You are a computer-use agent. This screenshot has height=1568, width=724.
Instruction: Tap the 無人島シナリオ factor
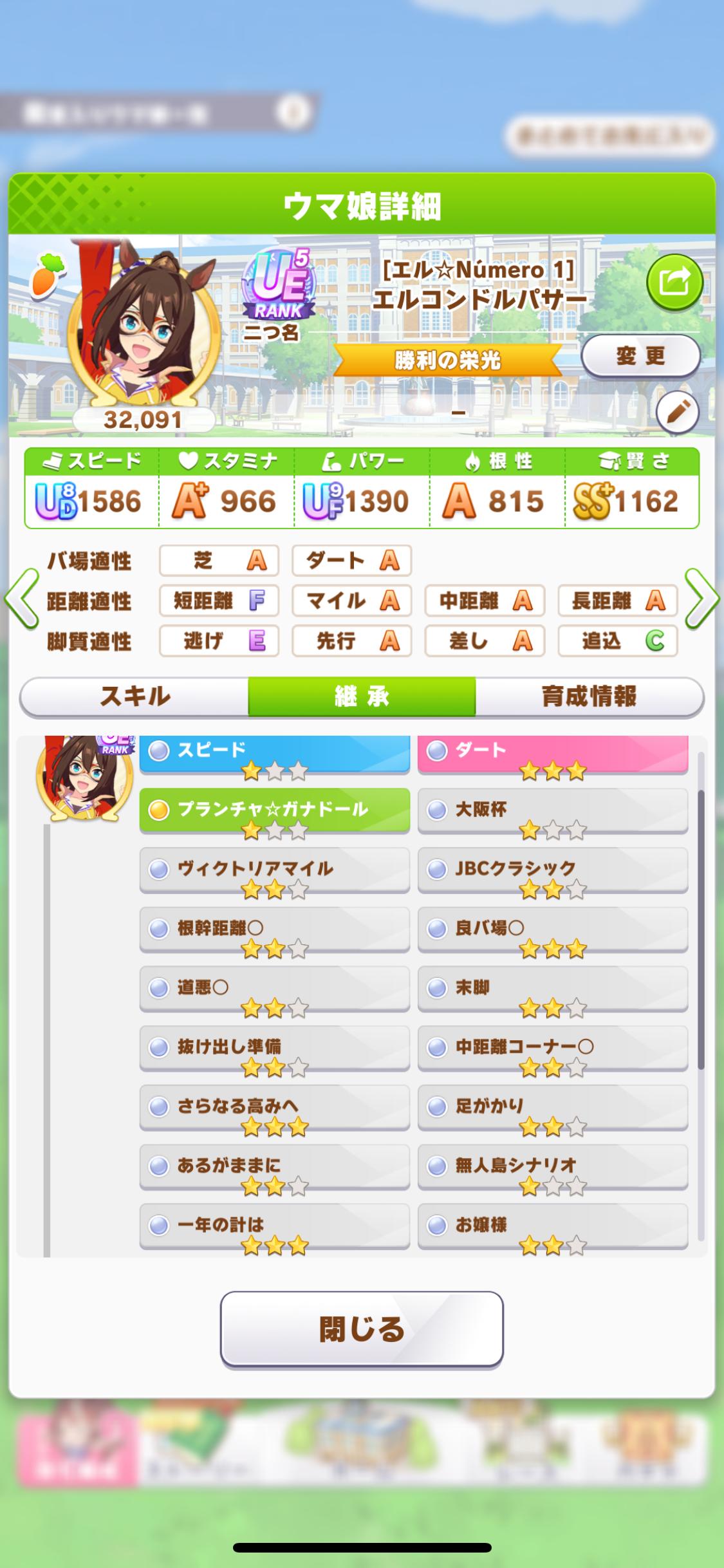click(x=552, y=1166)
